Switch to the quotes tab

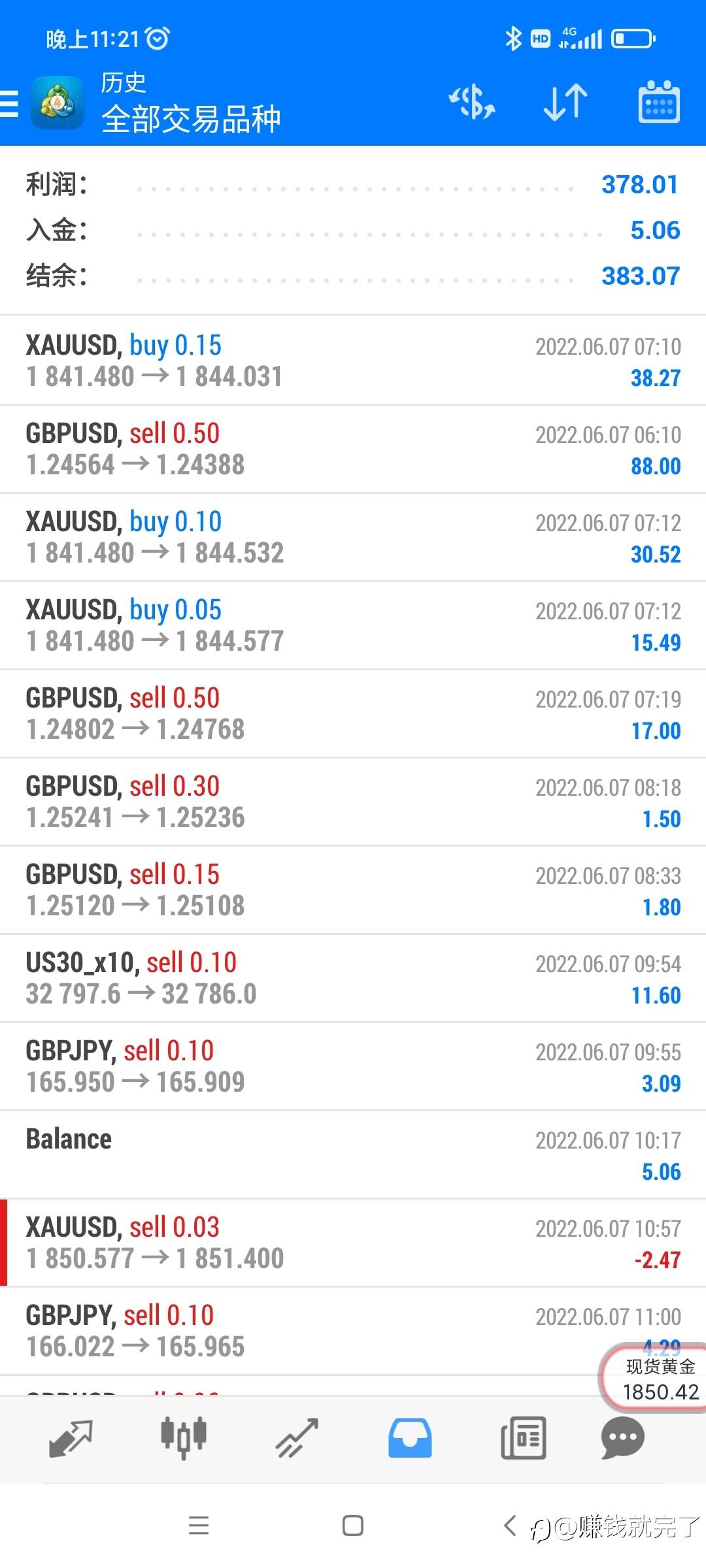(x=71, y=1439)
